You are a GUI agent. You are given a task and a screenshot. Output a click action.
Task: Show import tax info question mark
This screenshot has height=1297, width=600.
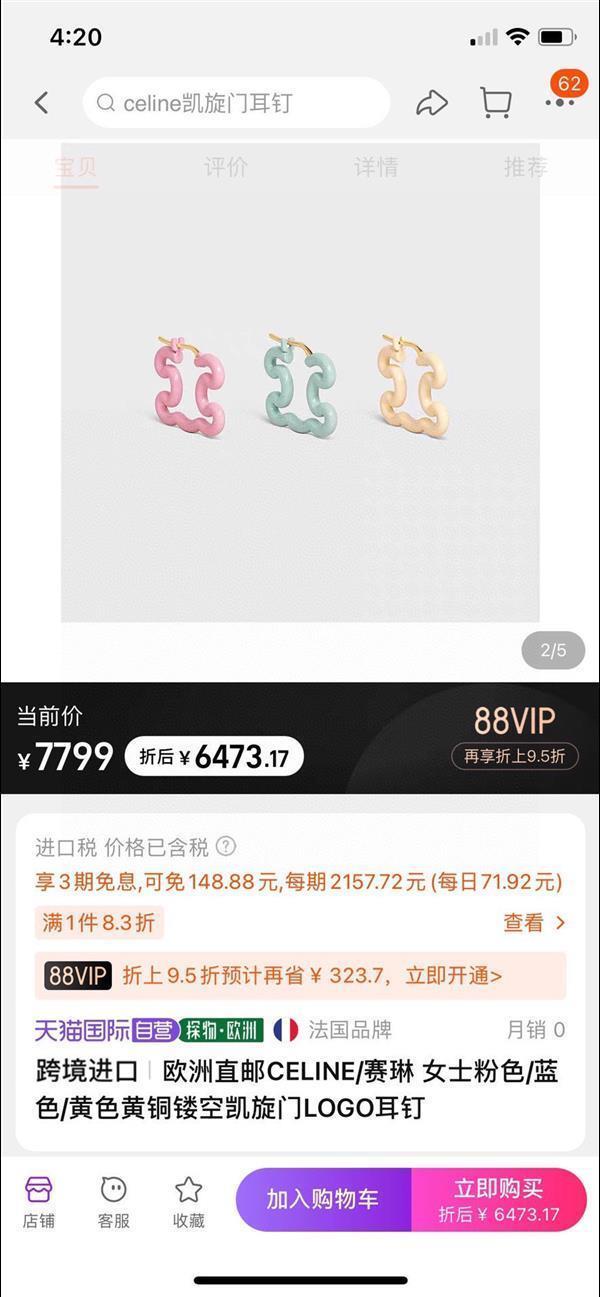[226, 847]
